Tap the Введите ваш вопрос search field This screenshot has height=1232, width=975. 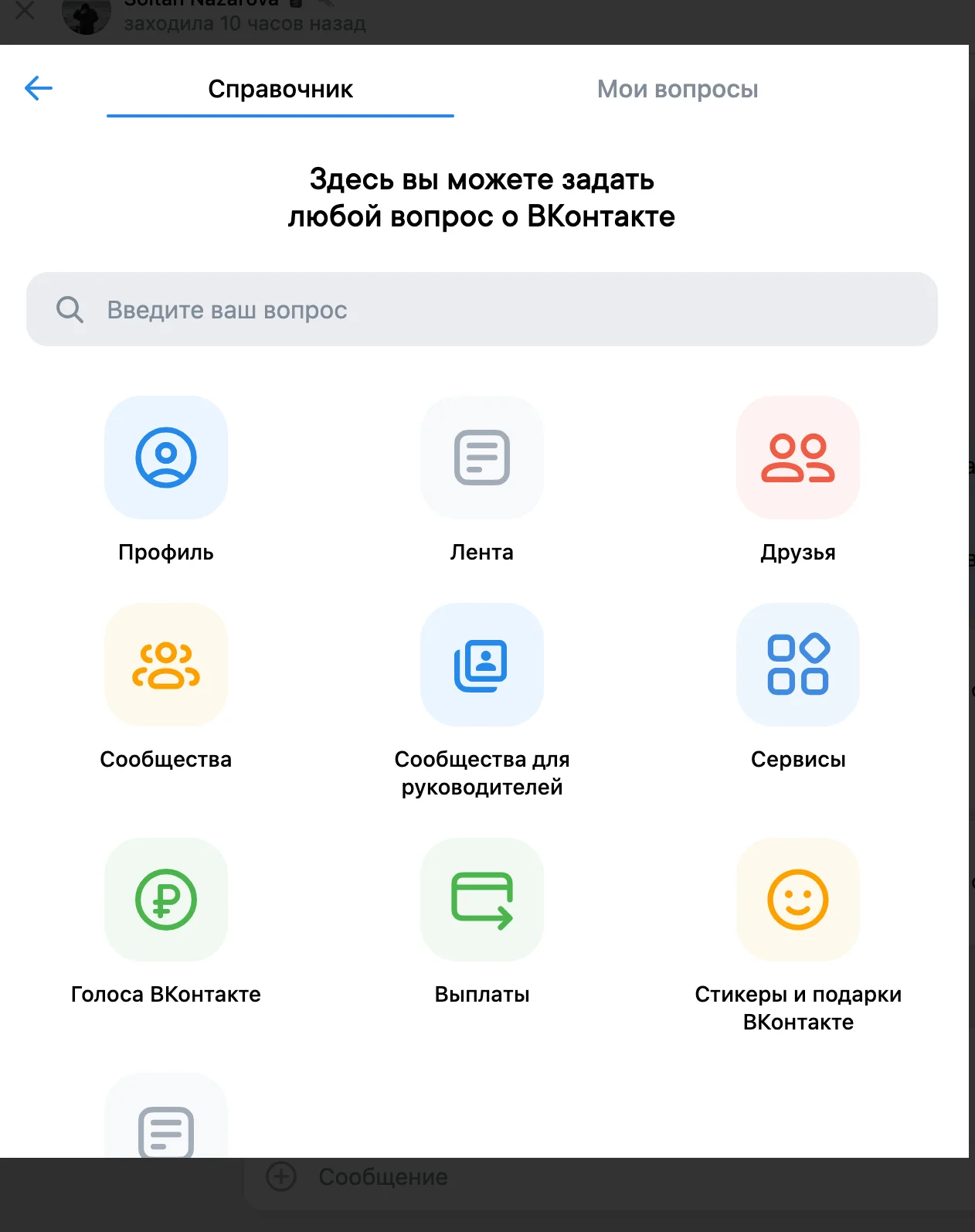tap(482, 309)
